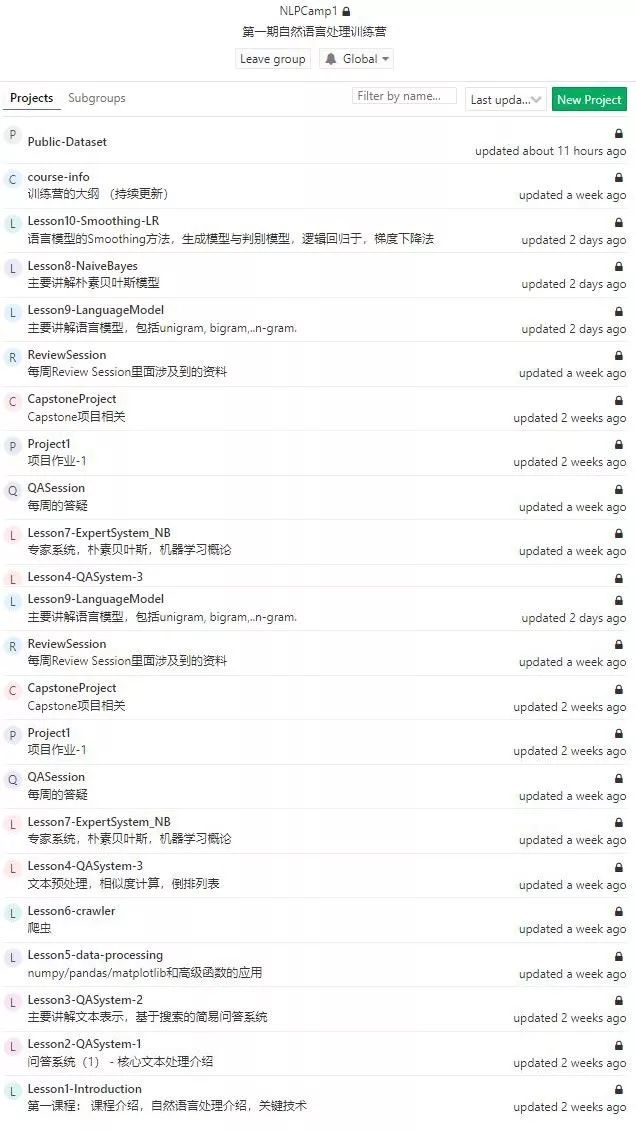Switch to the Subgroups tab

pyautogui.click(x=96, y=98)
